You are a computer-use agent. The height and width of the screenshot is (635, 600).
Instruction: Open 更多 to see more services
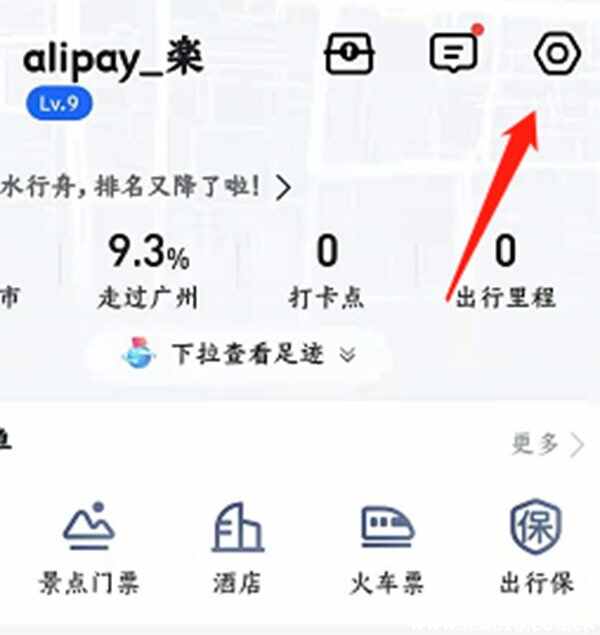tap(547, 444)
